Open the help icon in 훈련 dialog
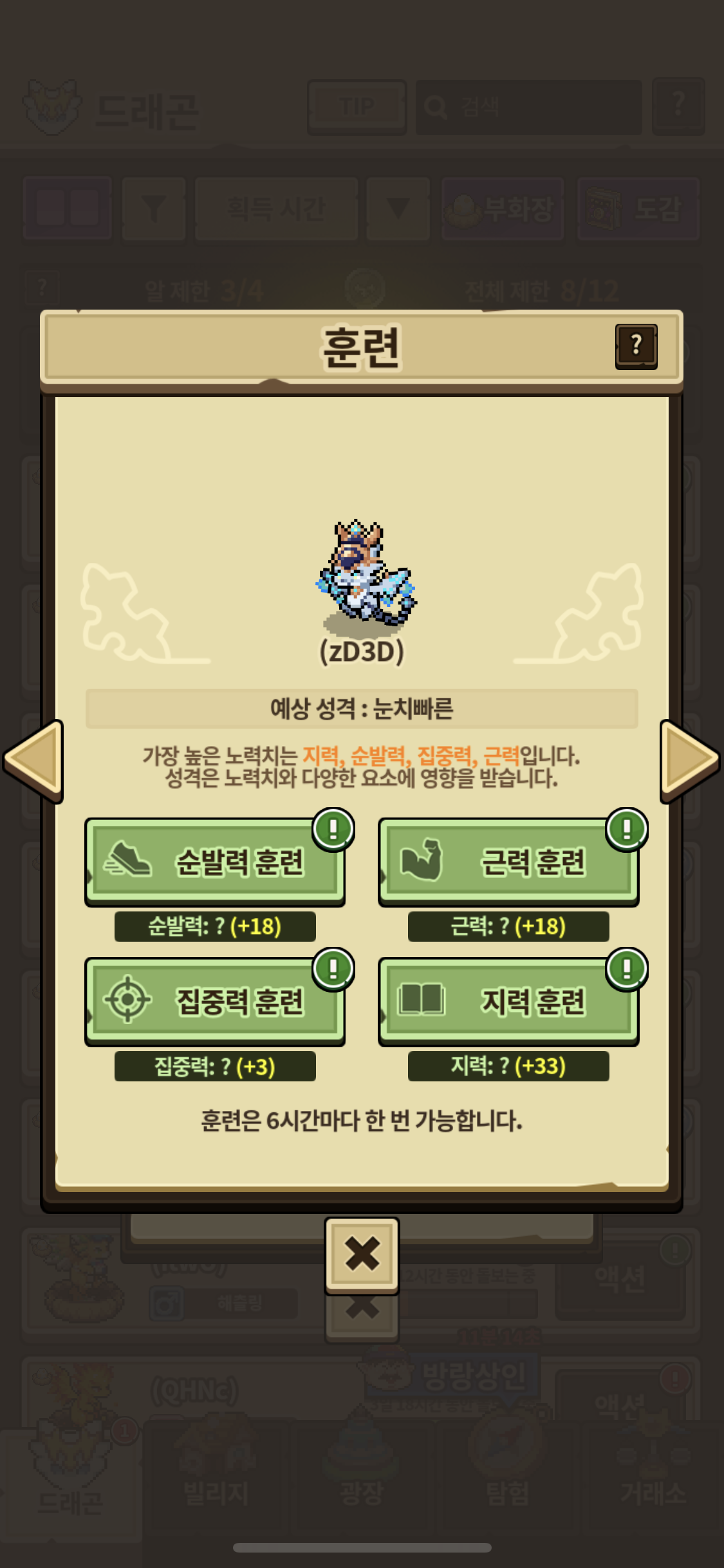724x1568 pixels. click(636, 346)
